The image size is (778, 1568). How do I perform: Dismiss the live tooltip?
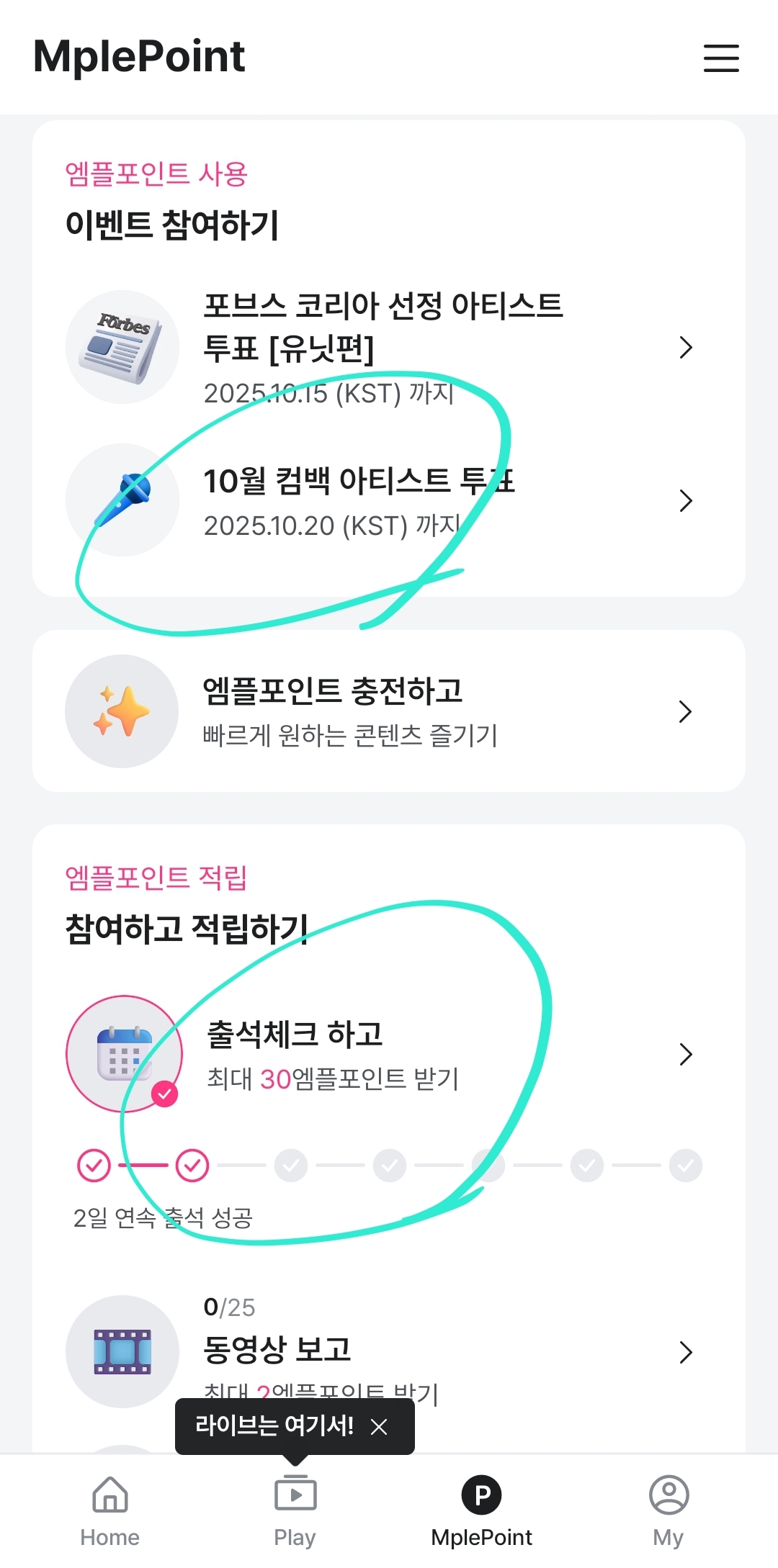(x=379, y=1427)
